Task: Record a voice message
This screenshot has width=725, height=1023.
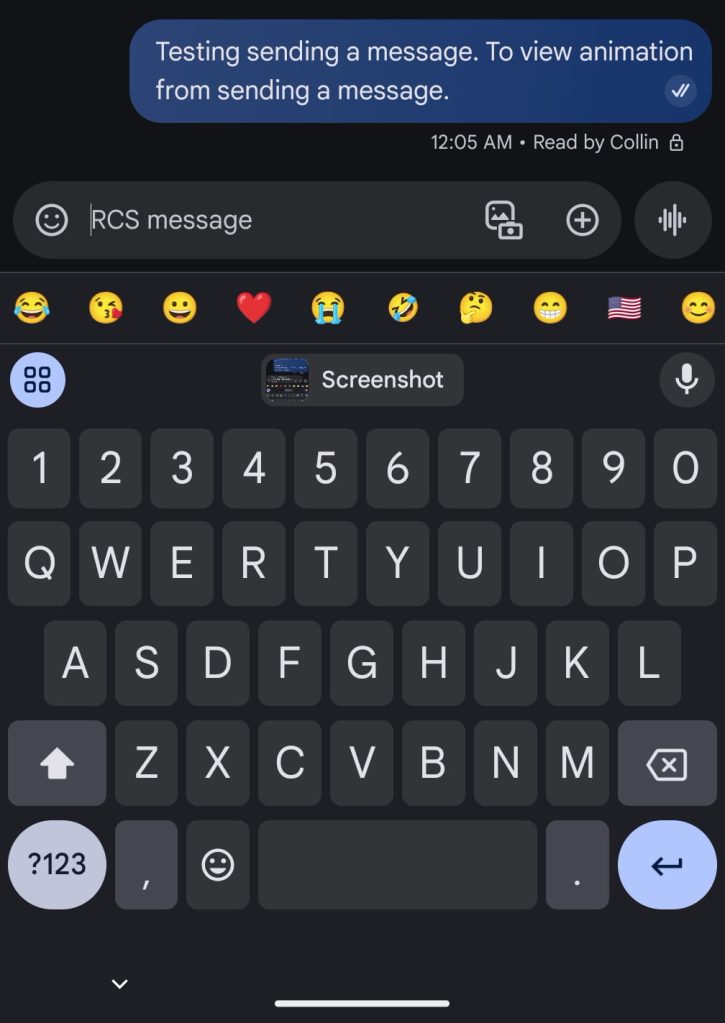Action: (673, 220)
